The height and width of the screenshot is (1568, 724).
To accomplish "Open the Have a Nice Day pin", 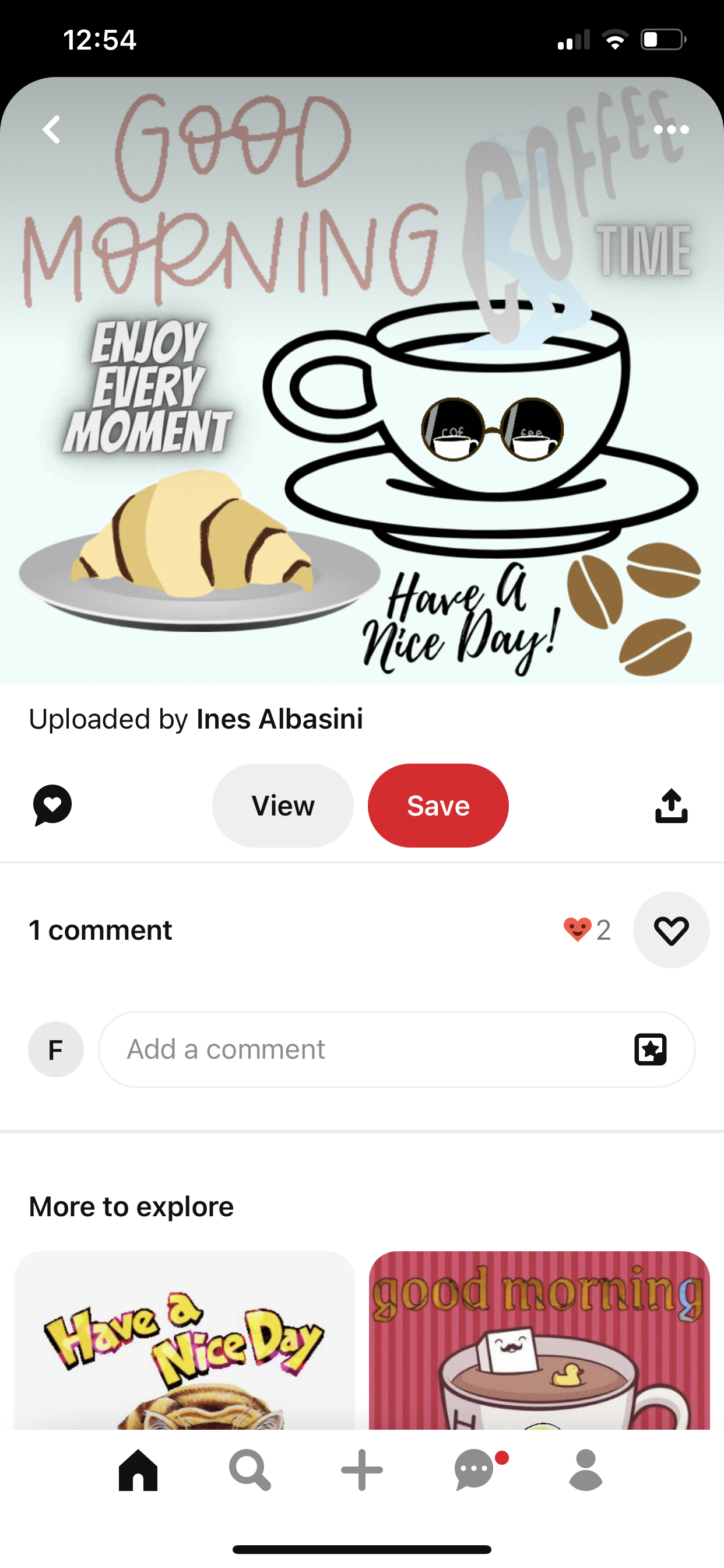I will 184,1339.
